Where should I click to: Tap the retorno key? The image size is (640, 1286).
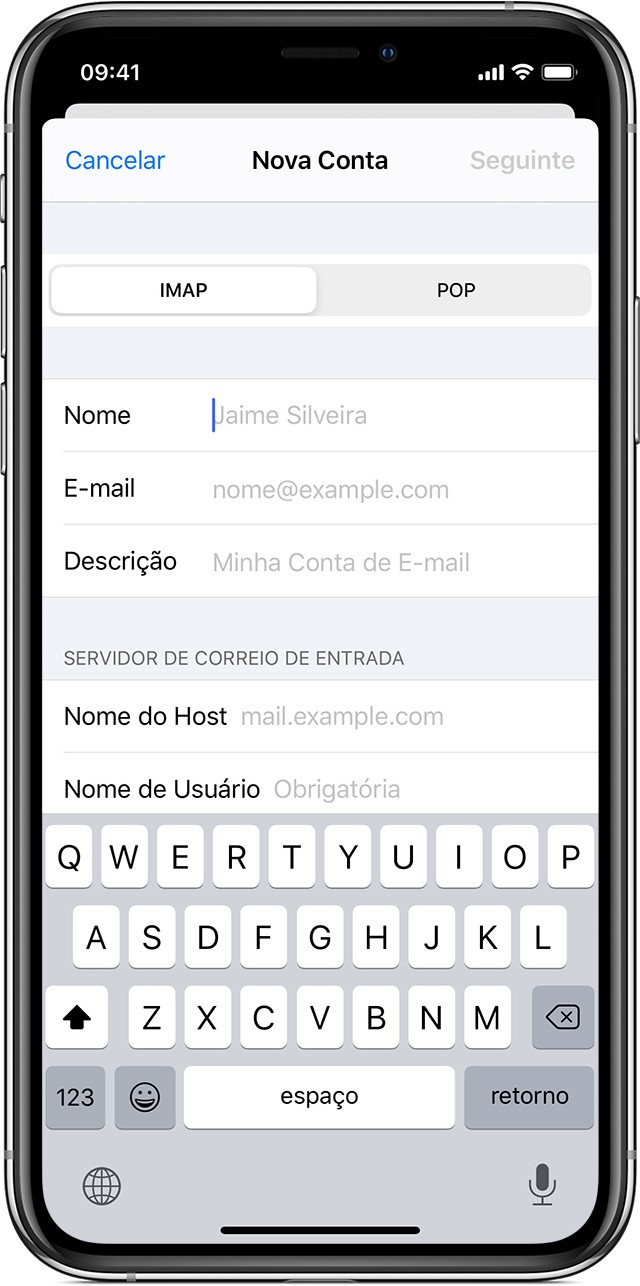529,1097
